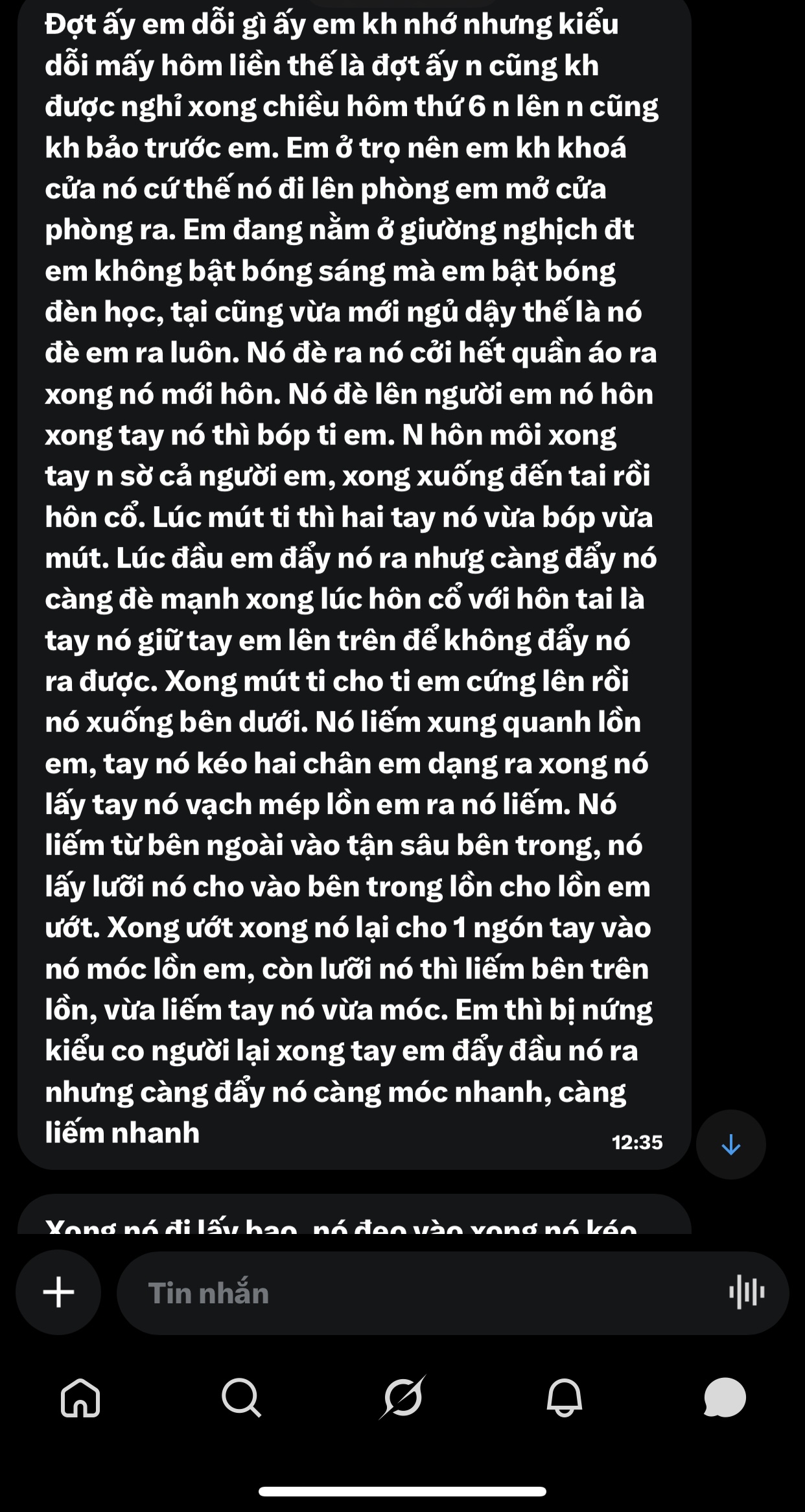Image resolution: width=805 pixels, height=1512 pixels.
Task: Open the Search tab
Action: click(241, 1398)
